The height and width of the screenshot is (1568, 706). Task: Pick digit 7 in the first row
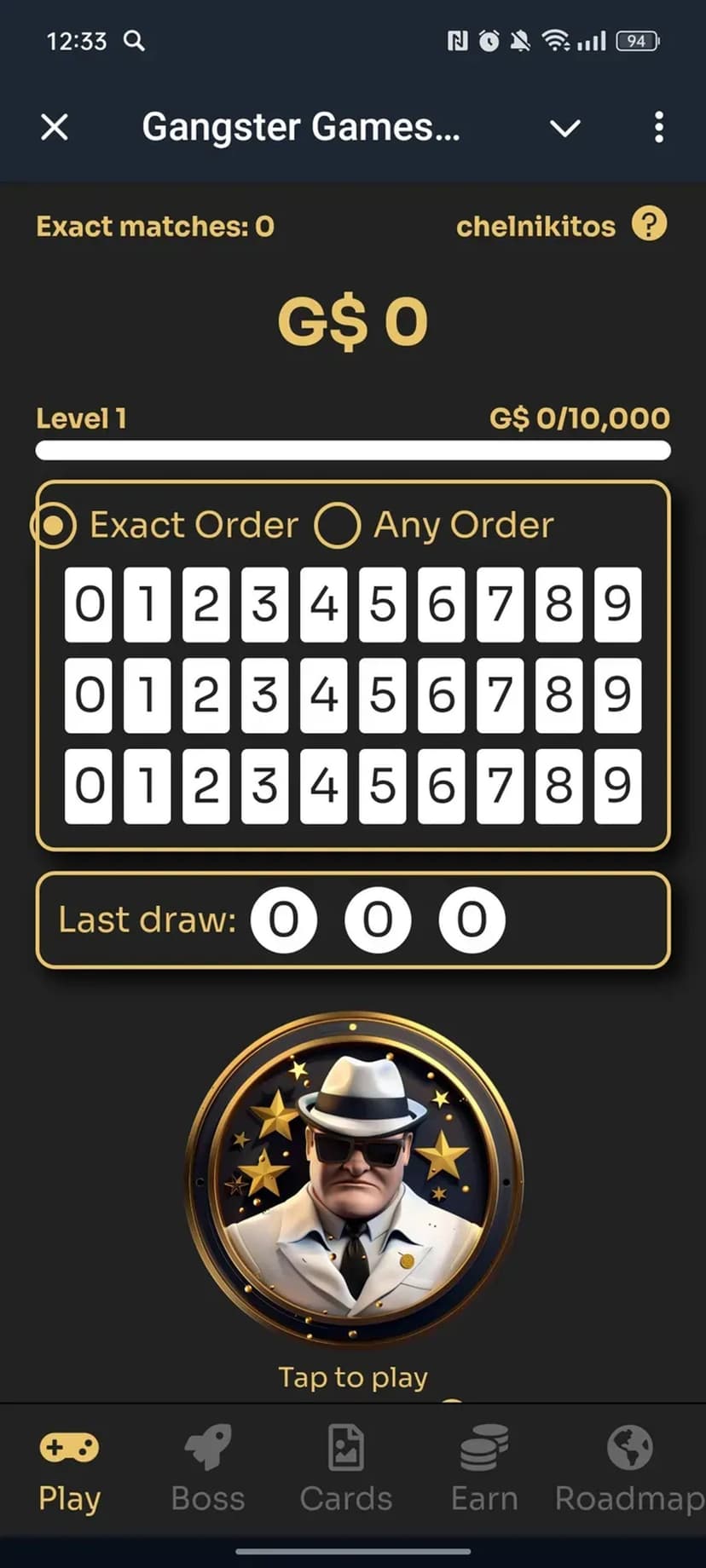(x=500, y=604)
